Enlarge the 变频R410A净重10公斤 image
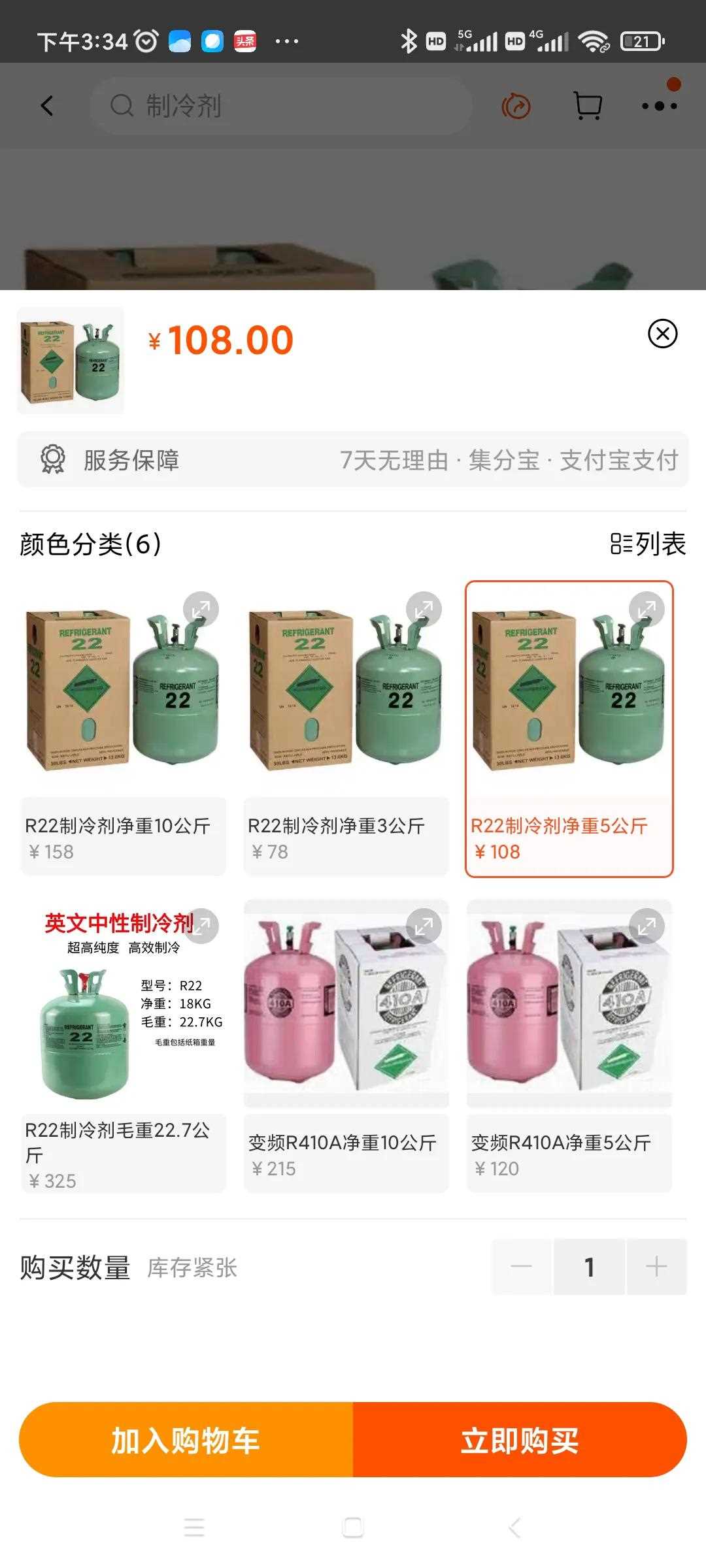This screenshot has height=1568, width=706. 424,926
